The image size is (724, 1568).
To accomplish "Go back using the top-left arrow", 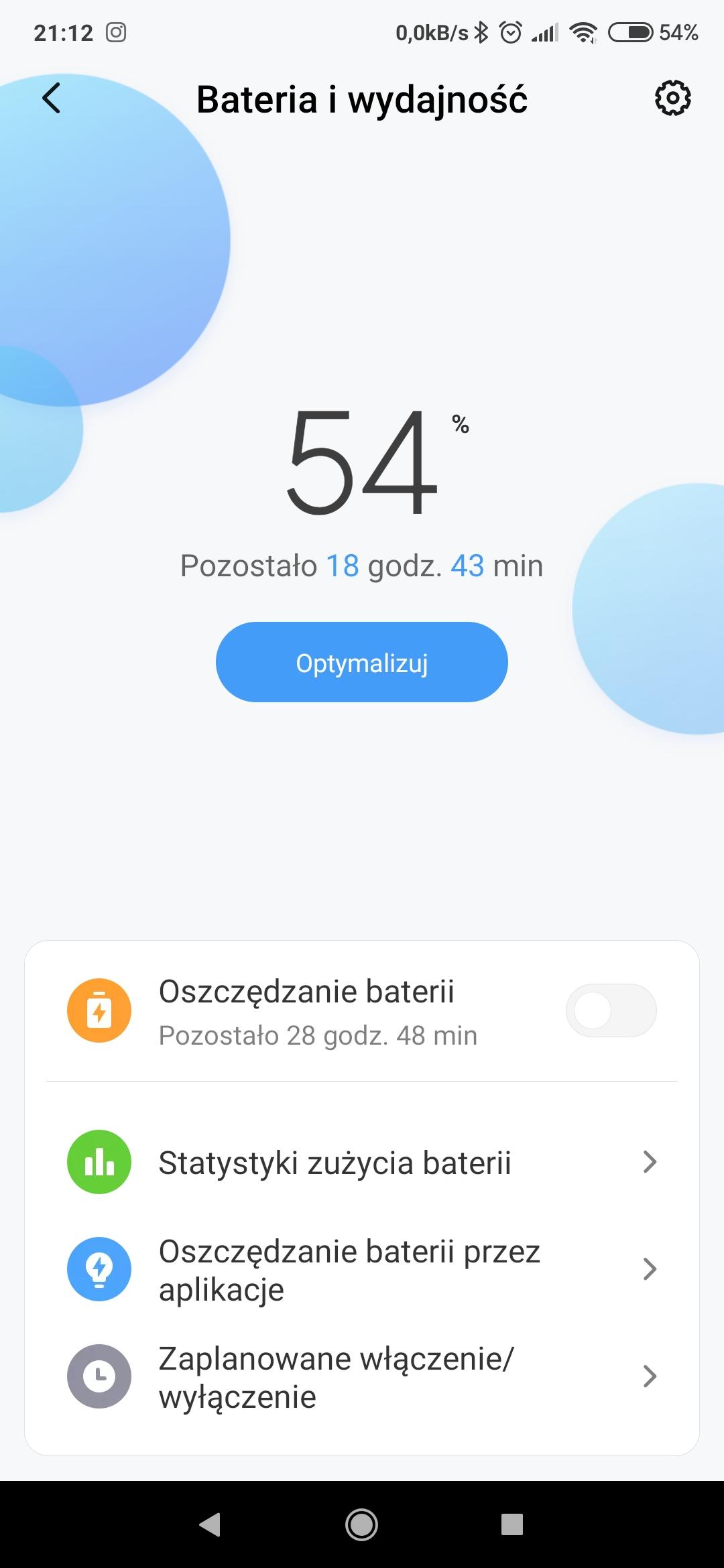I will click(x=52, y=99).
